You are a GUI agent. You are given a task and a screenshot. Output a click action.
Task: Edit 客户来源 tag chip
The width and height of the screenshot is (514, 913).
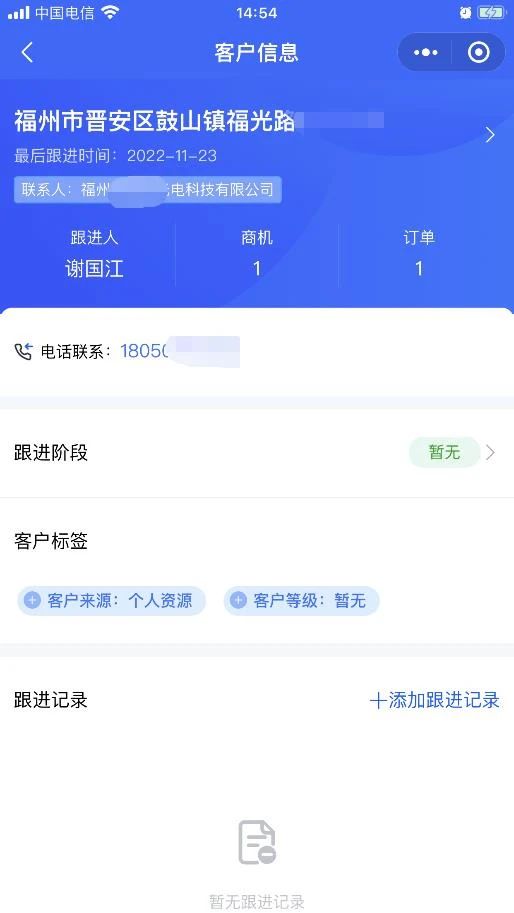[112, 600]
